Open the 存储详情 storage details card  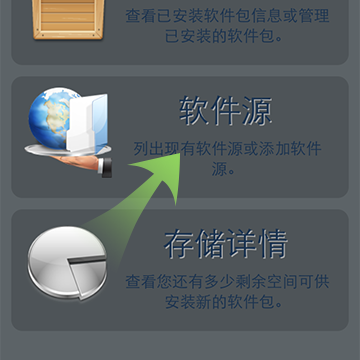(180, 270)
